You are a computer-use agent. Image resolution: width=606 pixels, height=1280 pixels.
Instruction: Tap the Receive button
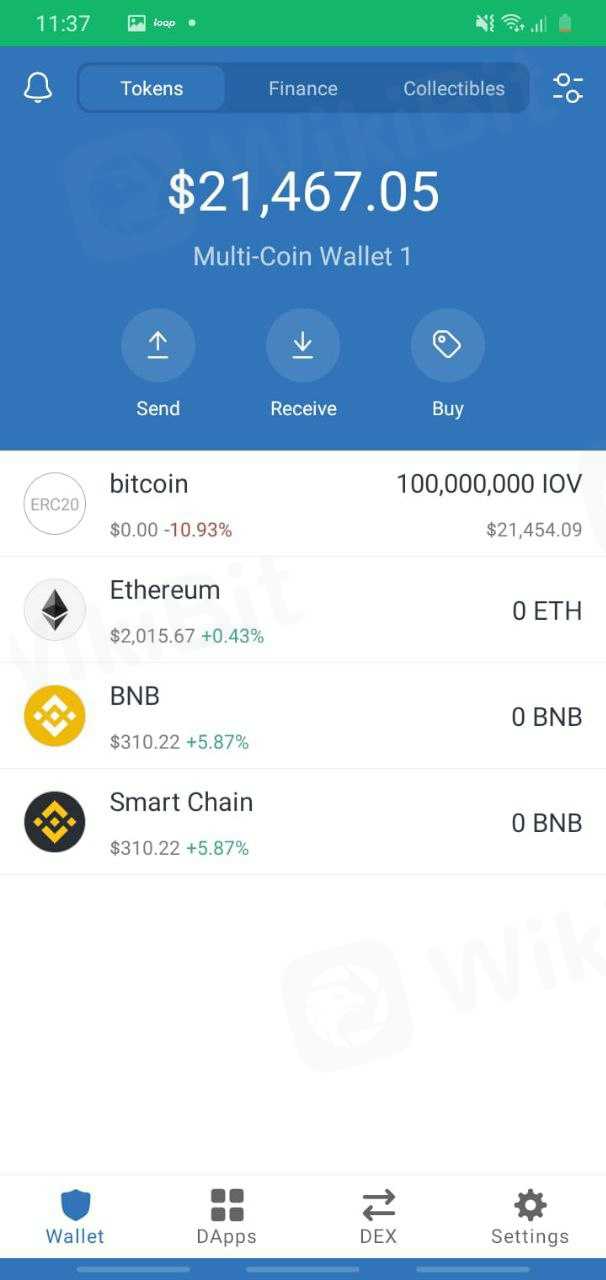[303, 346]
